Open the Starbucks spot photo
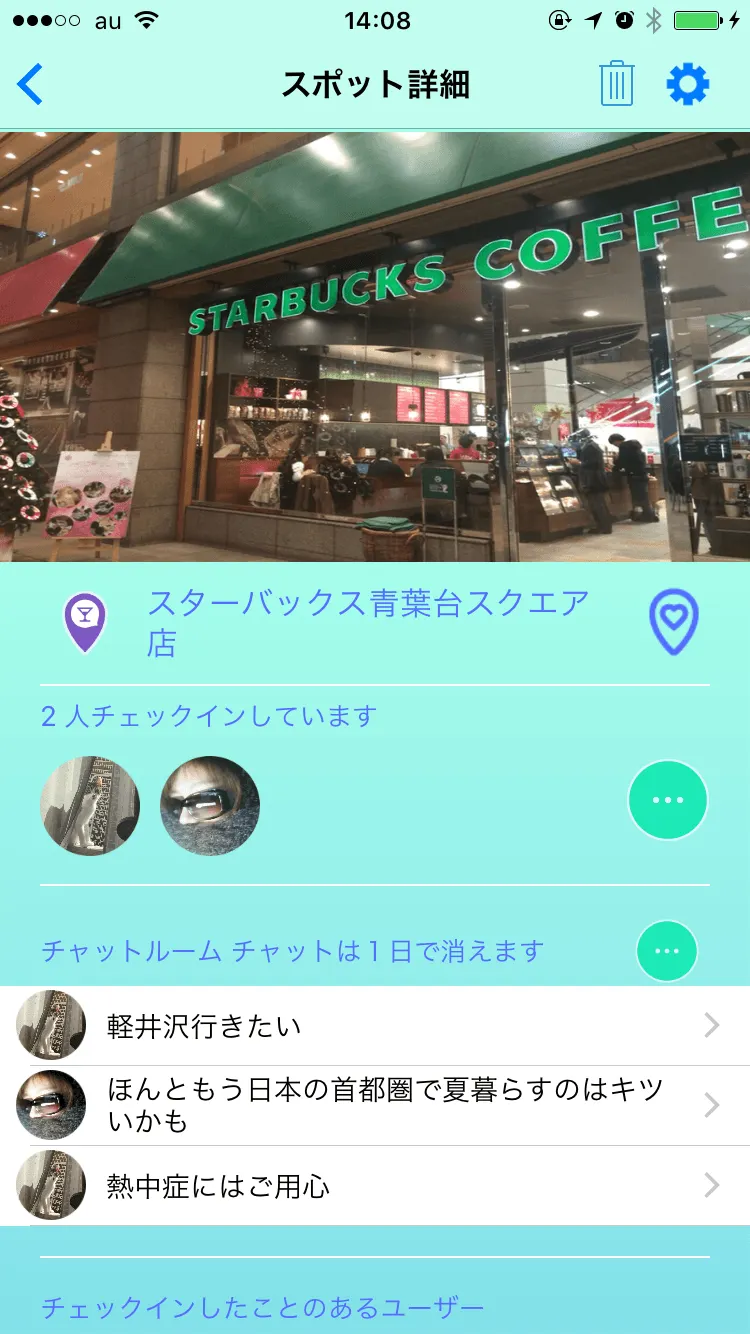The image size is (750, 1334). pos(375,346)
